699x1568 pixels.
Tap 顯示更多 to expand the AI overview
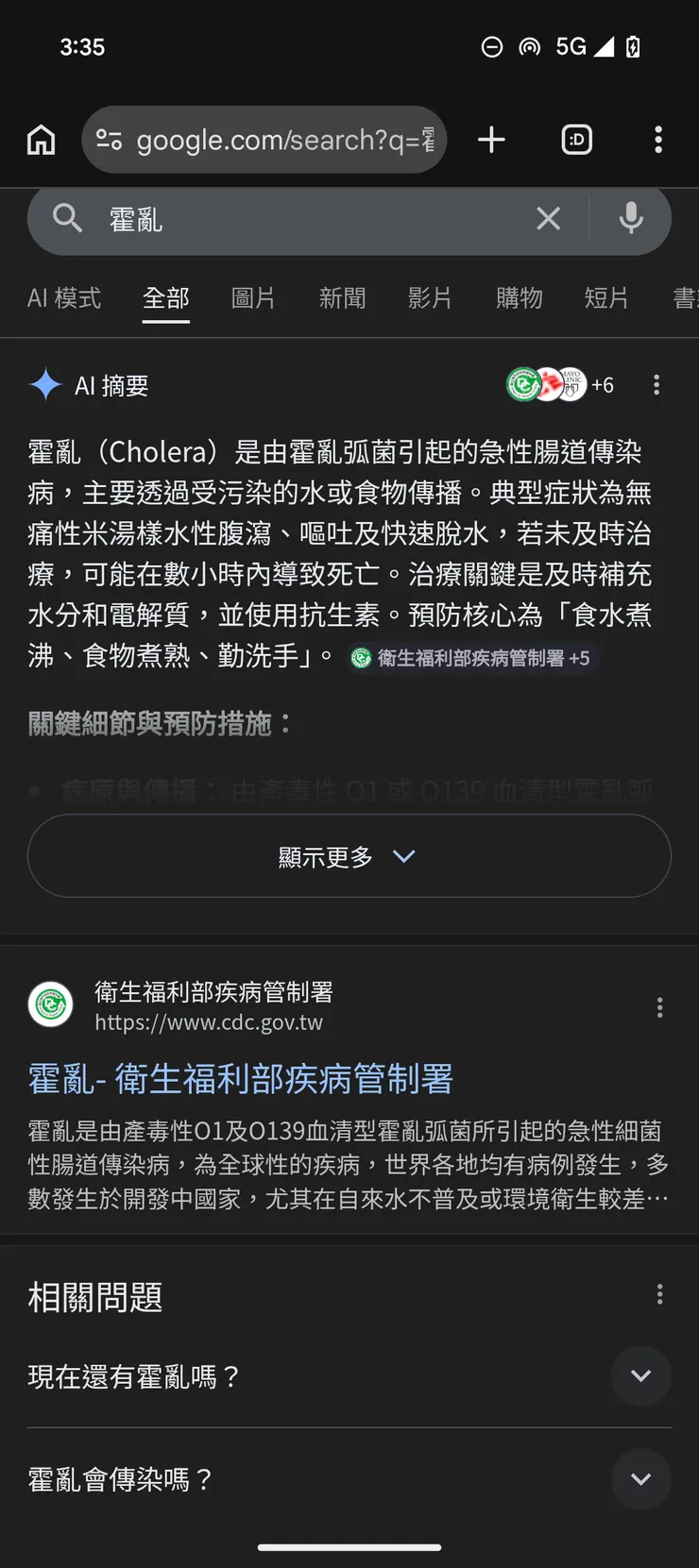coord(349,856)
